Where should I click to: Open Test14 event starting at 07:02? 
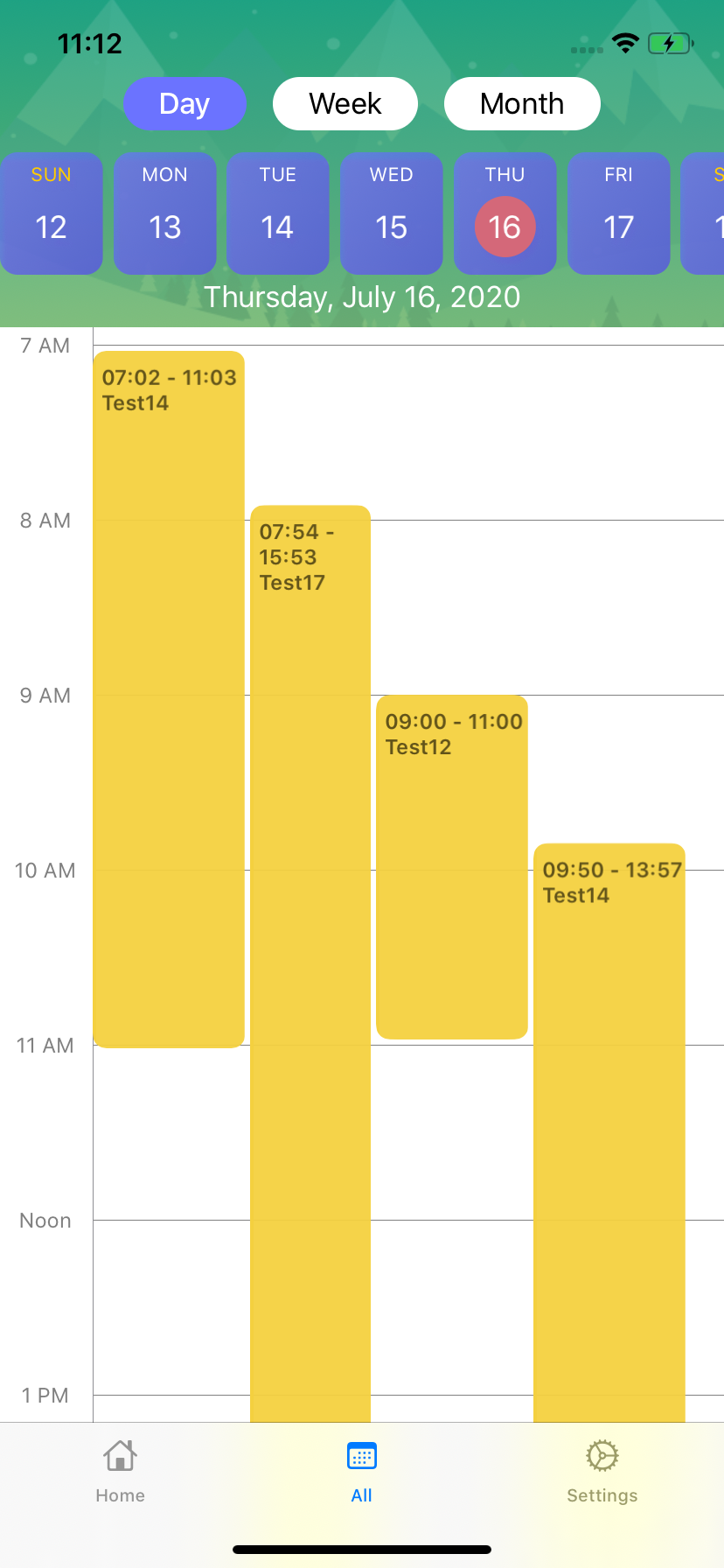[x=168, y=700]
